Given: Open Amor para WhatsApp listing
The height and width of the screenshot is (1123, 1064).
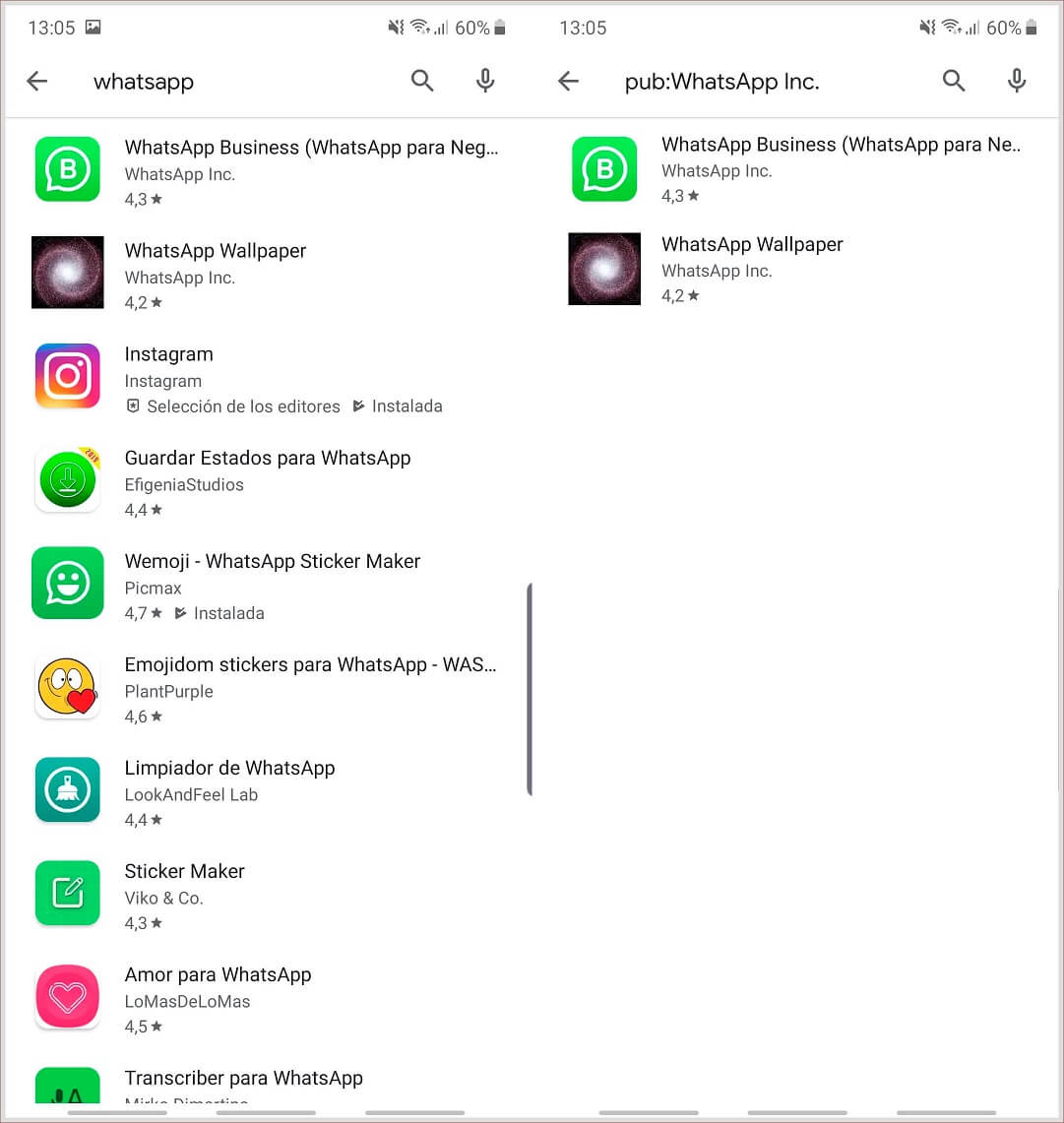Looking at the screenshot, I should tap(266, 997).
